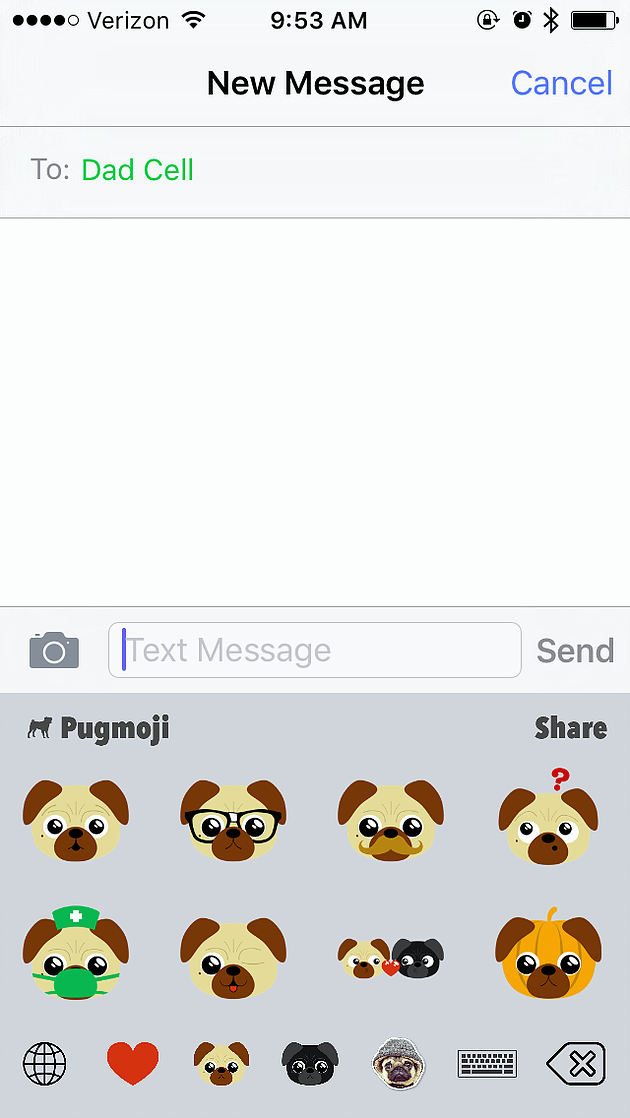Focus the Text Message input field

pyautogui.click(x=315, y=651)
